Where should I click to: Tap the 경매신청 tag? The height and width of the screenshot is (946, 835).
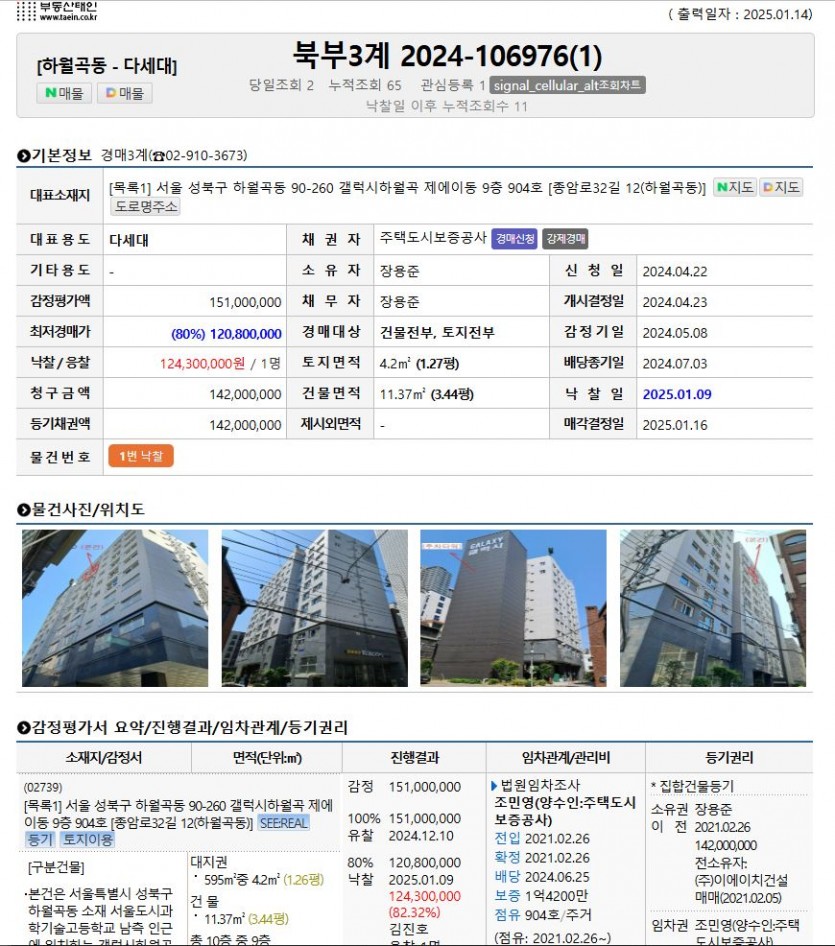tap(514, 239)
